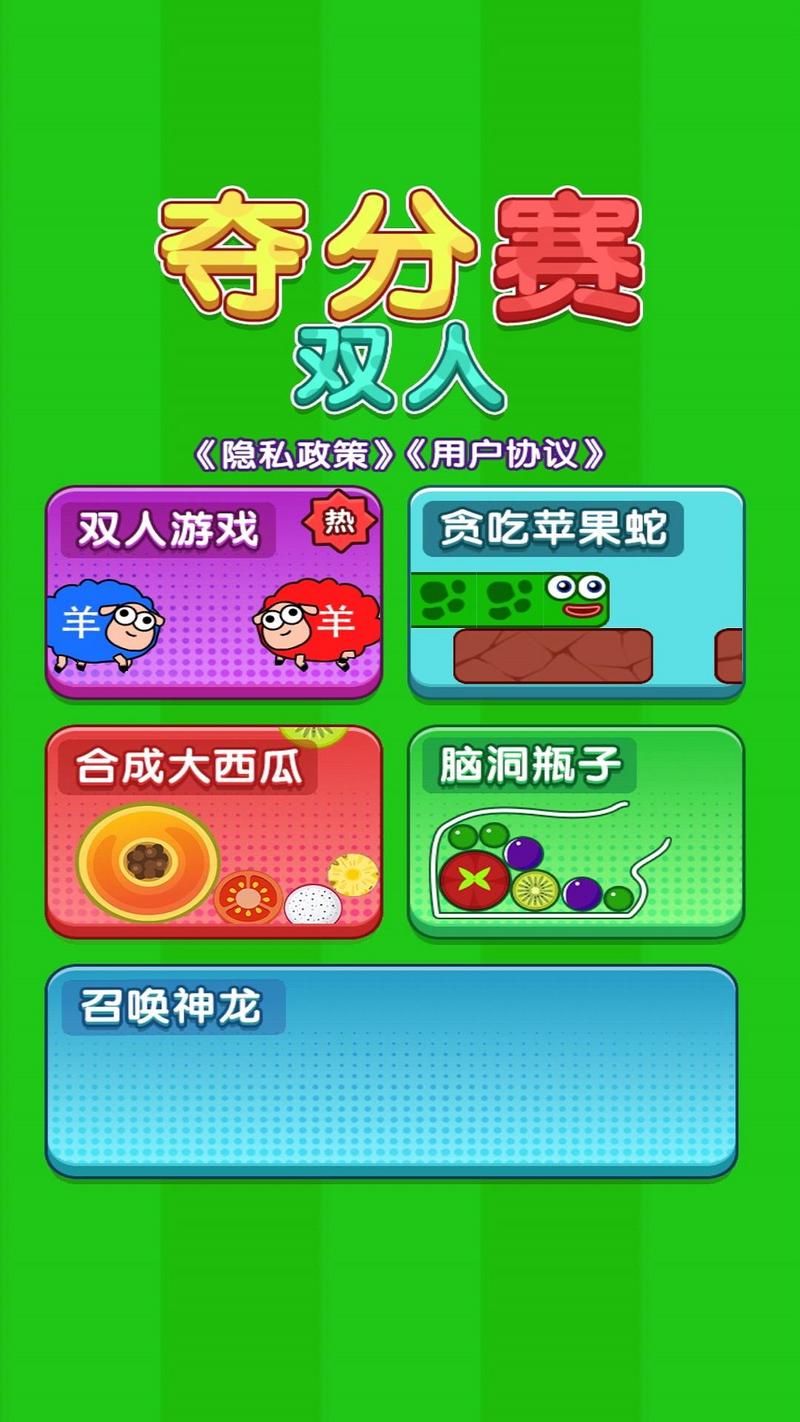The height and width of the screenshot is (1422, 800).
Task: Start the 双人游戏 two-player game
Action: click(214, 592)
